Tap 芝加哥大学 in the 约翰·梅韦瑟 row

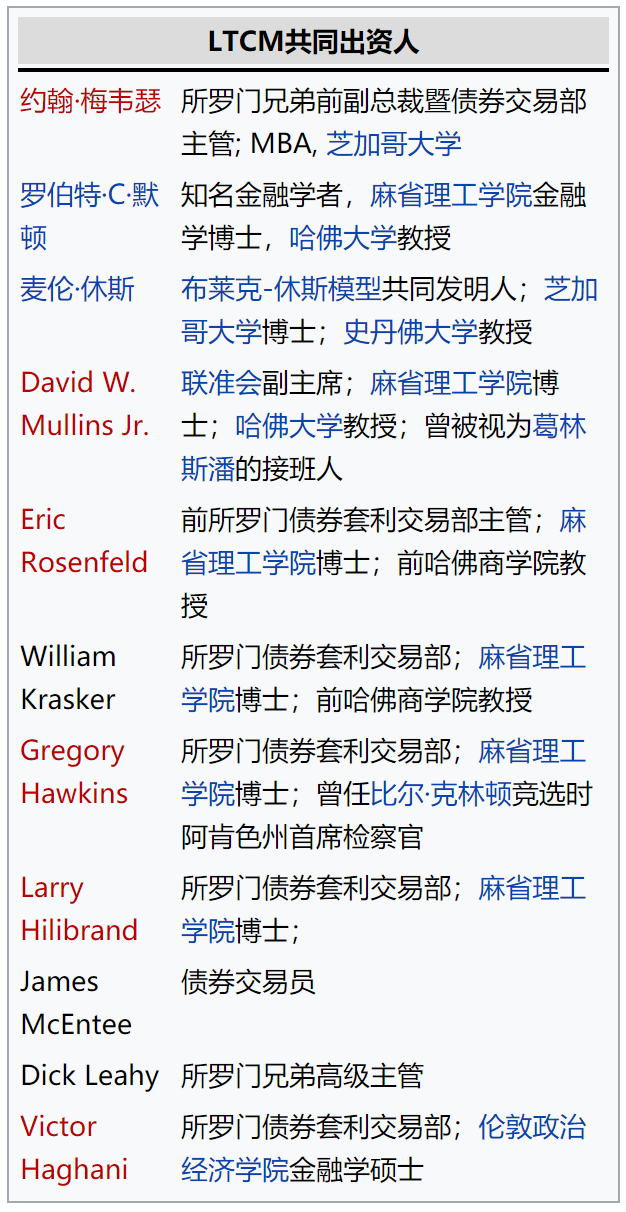click(x=394, y=143)
